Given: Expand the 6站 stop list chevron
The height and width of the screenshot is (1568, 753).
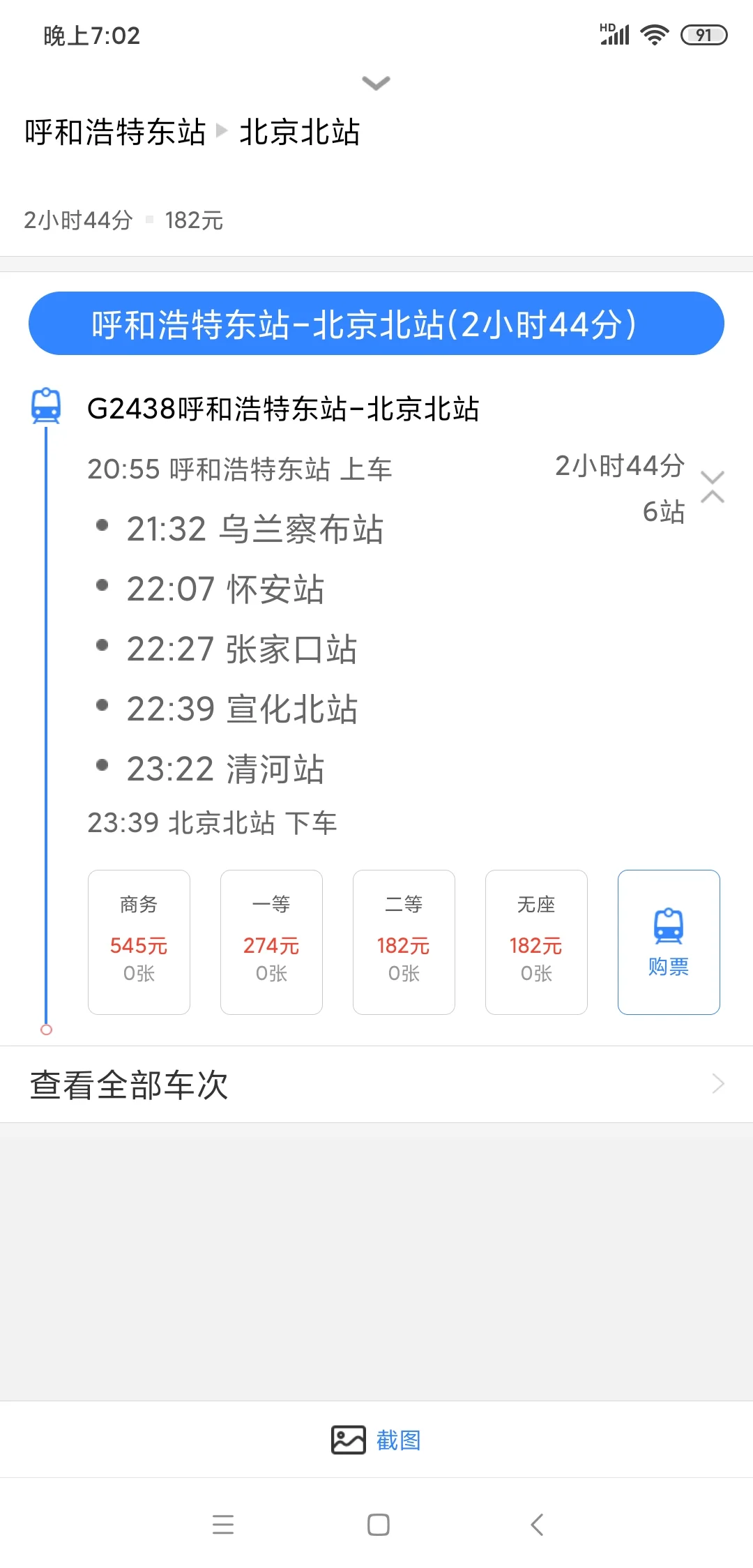Looking at the screenshot, I should click(713, 486).
